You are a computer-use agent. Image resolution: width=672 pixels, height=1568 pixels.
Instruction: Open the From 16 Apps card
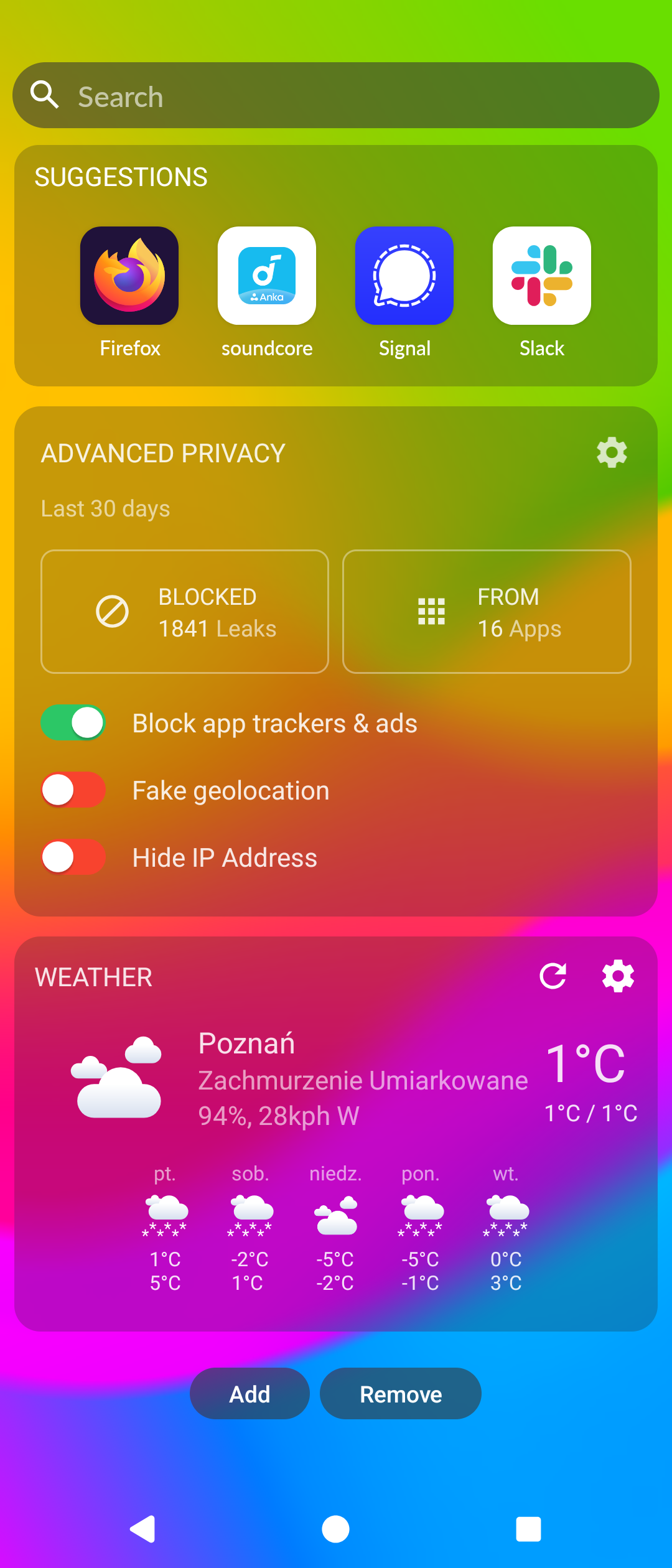487,612
